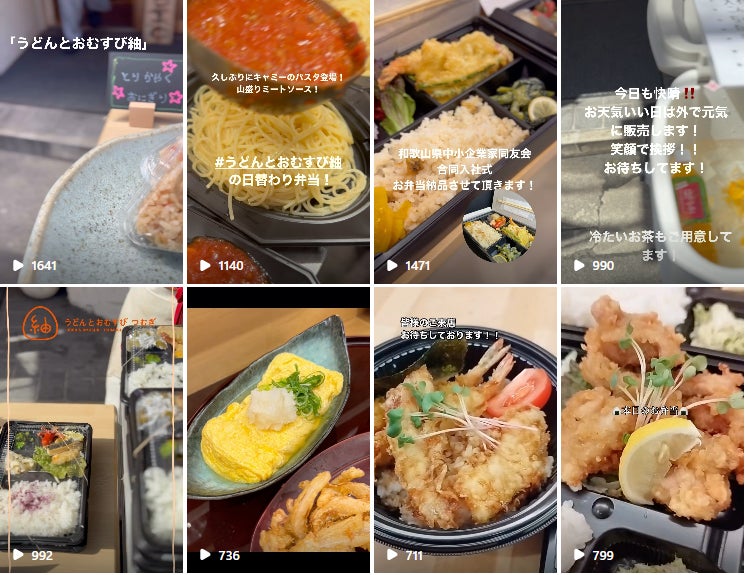745x575 pixels.
Task: Open the fried chicken bento video with 799 views
Action: tap(652, 430)
